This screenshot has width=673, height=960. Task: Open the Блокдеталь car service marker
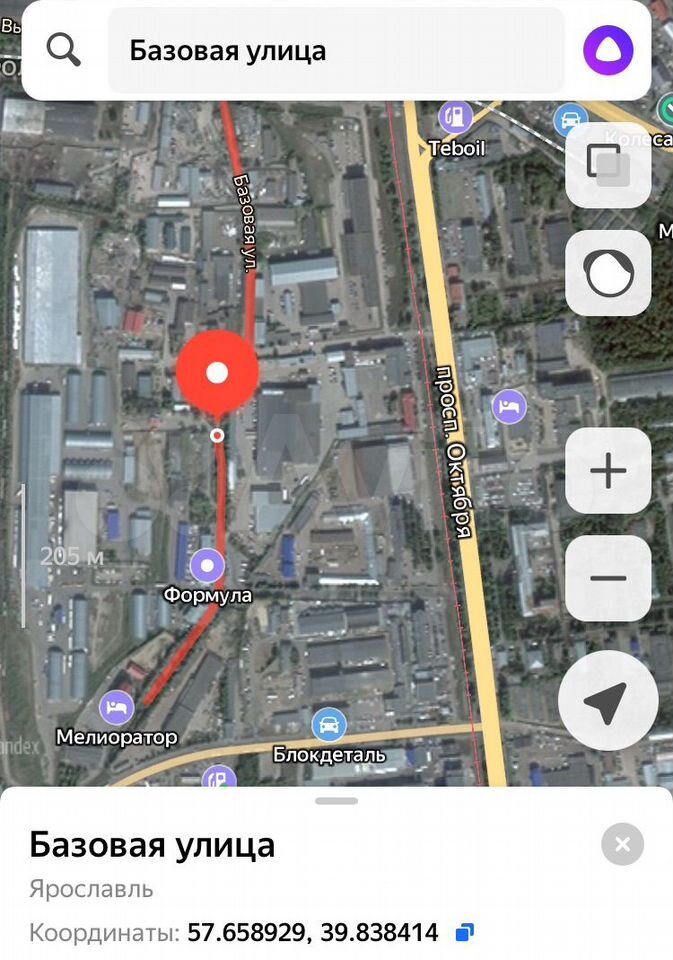tap(328, 724)
